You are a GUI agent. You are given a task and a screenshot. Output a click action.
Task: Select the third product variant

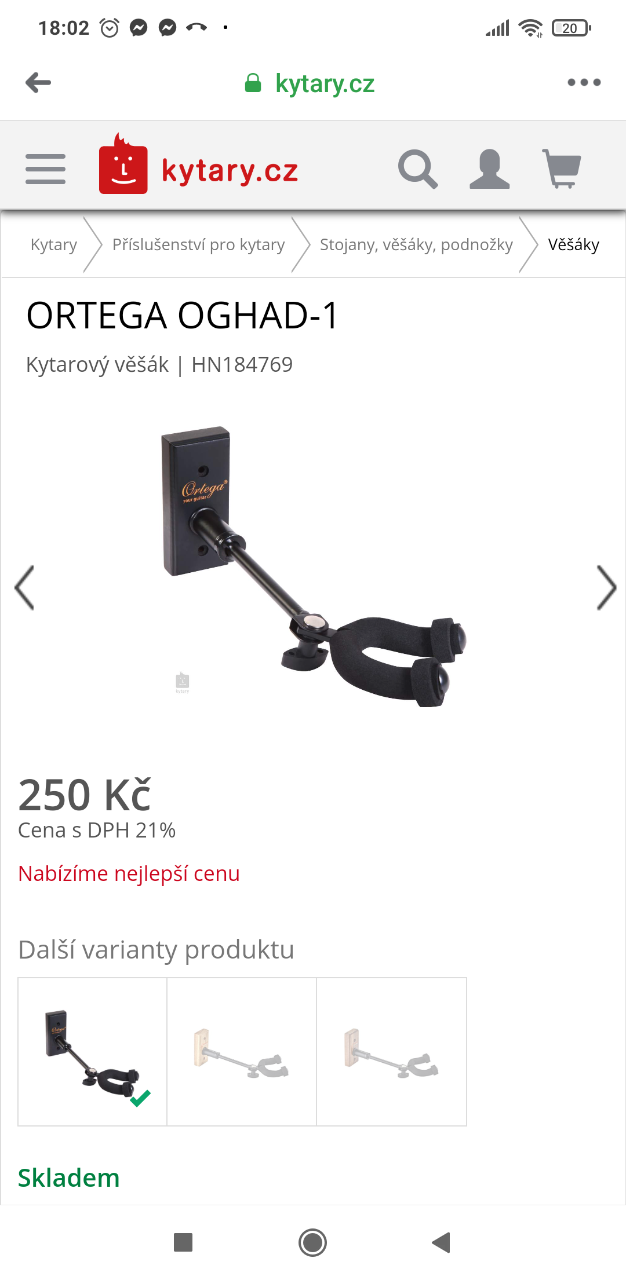point(391,1052)
